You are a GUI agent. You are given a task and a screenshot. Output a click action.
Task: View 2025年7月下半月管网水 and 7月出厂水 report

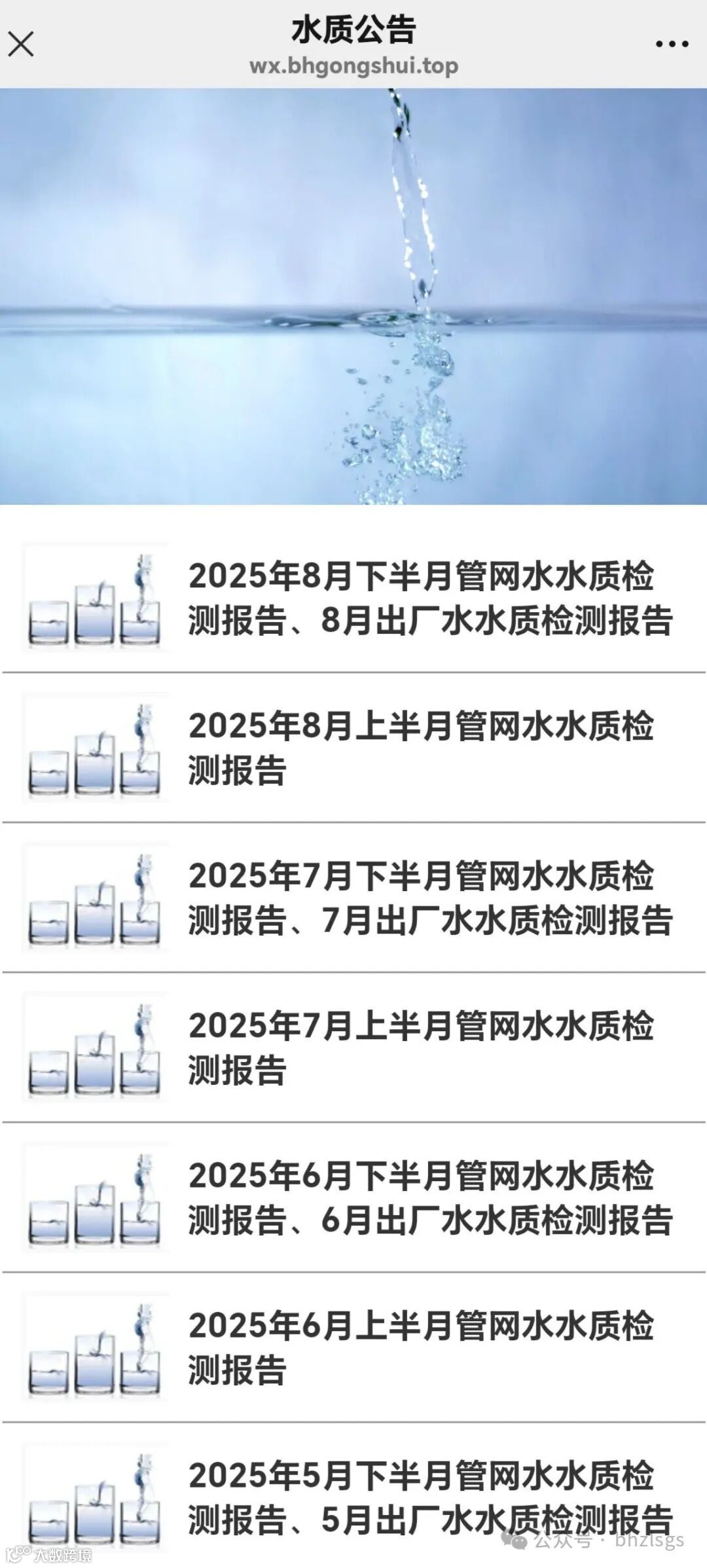pyautogui.click(x=430, y=898)
